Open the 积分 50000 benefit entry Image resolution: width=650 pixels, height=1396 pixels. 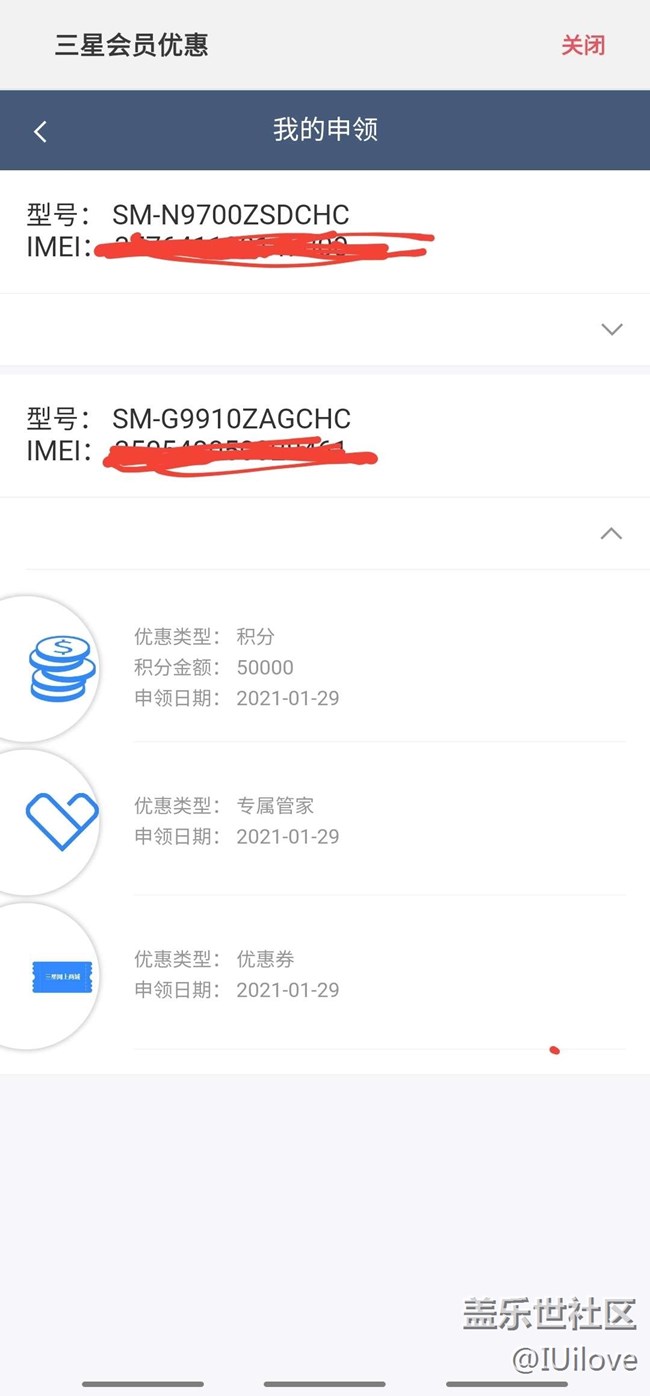point(325,667)
